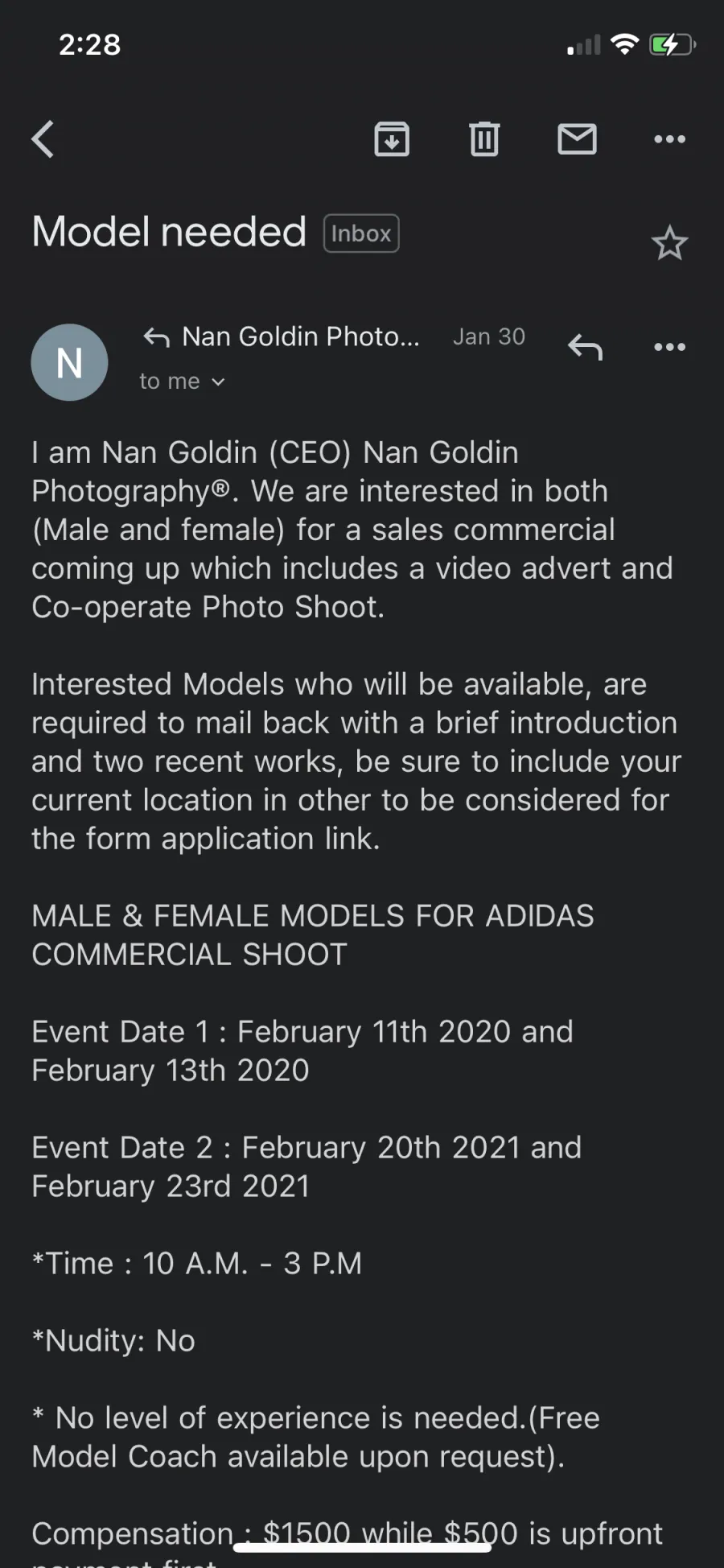
Task: Open more options for this message
Action: (669, 347)
